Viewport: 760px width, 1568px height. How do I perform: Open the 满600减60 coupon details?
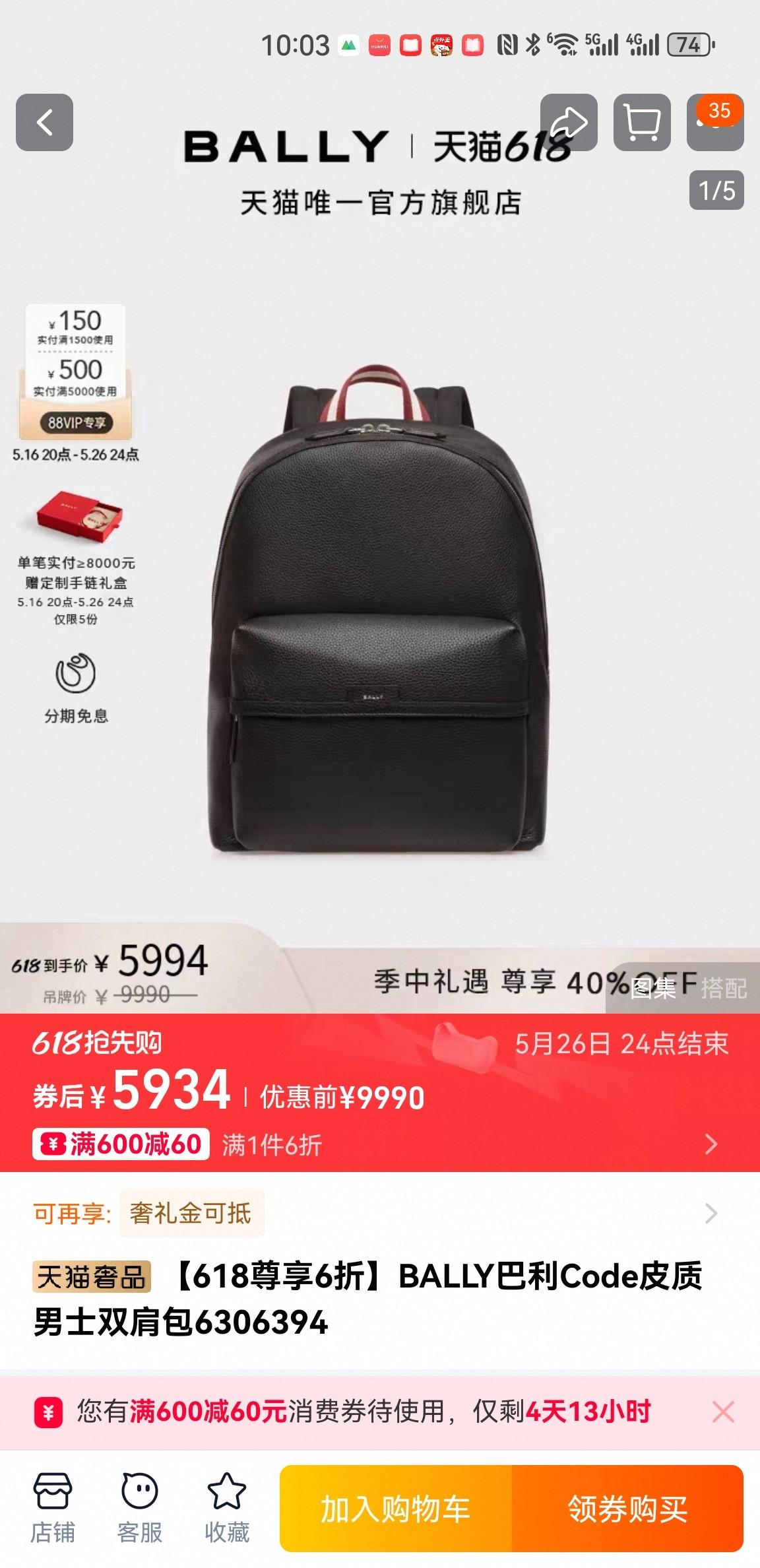click(121, 1144)
